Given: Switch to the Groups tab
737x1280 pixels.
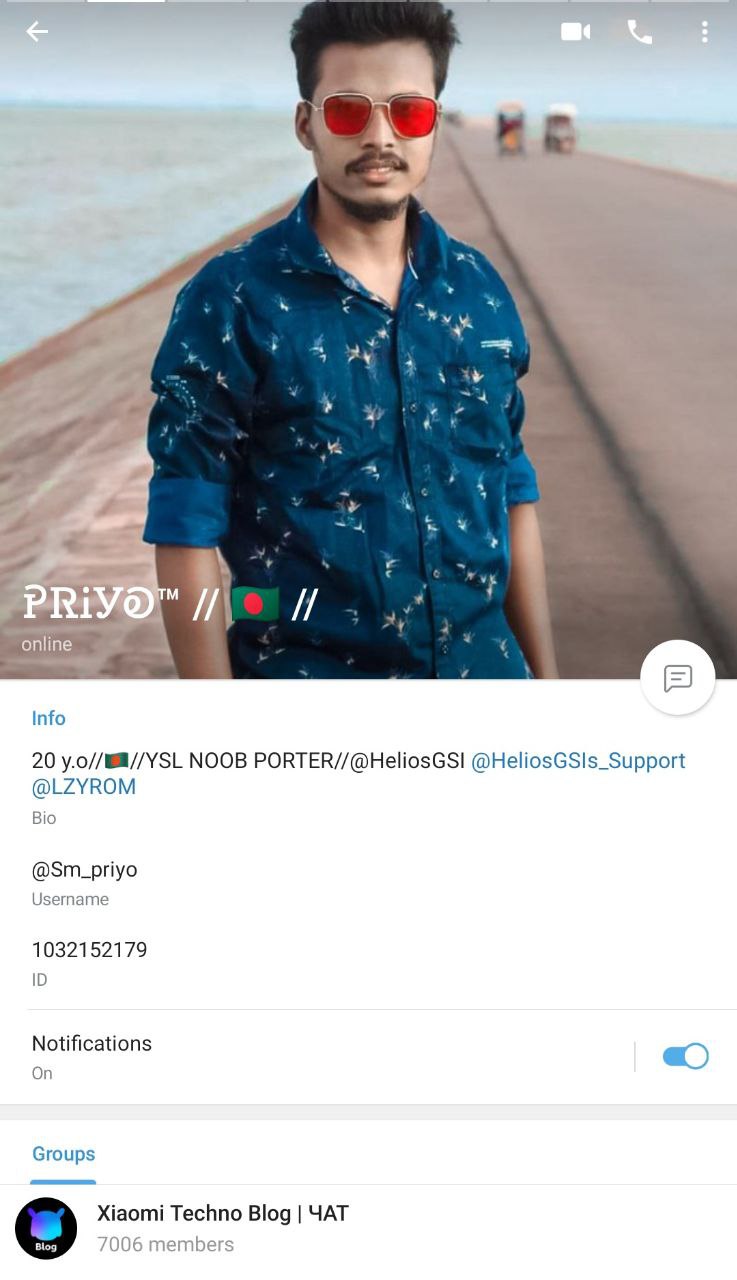Looking at the screenshot, I should click(63, 1154).
